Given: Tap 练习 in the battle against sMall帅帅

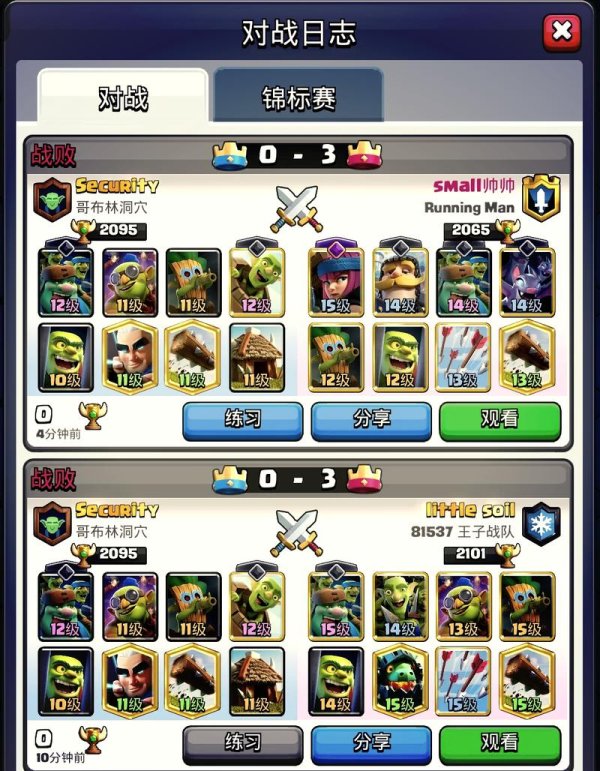Looking at the screenshot, I should pos(242,420).
